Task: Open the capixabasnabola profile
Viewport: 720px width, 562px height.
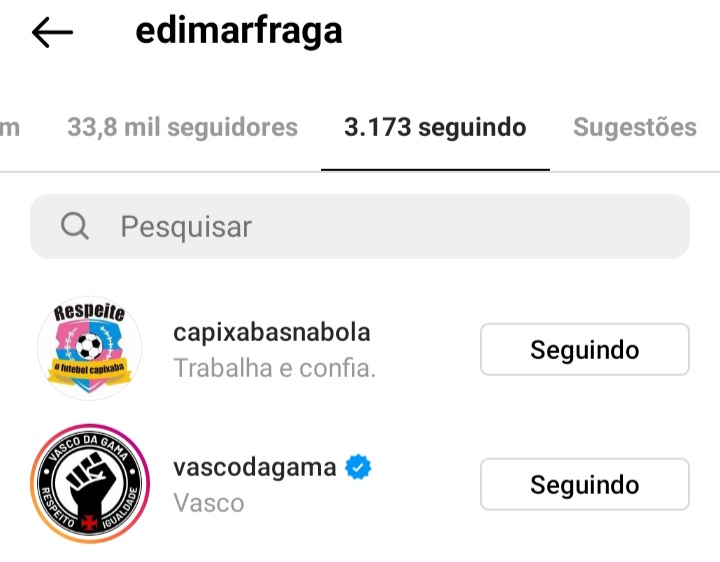Action: 271,333
